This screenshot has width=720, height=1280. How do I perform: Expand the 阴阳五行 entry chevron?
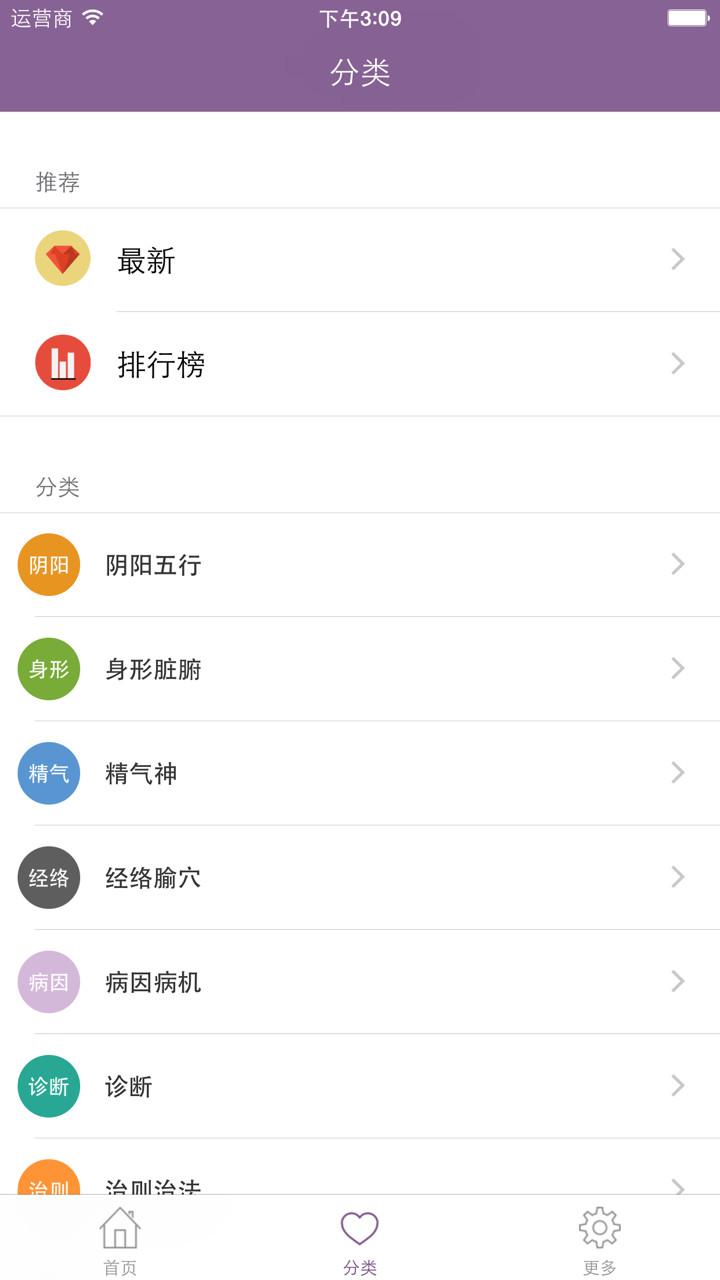click(678, 565)
